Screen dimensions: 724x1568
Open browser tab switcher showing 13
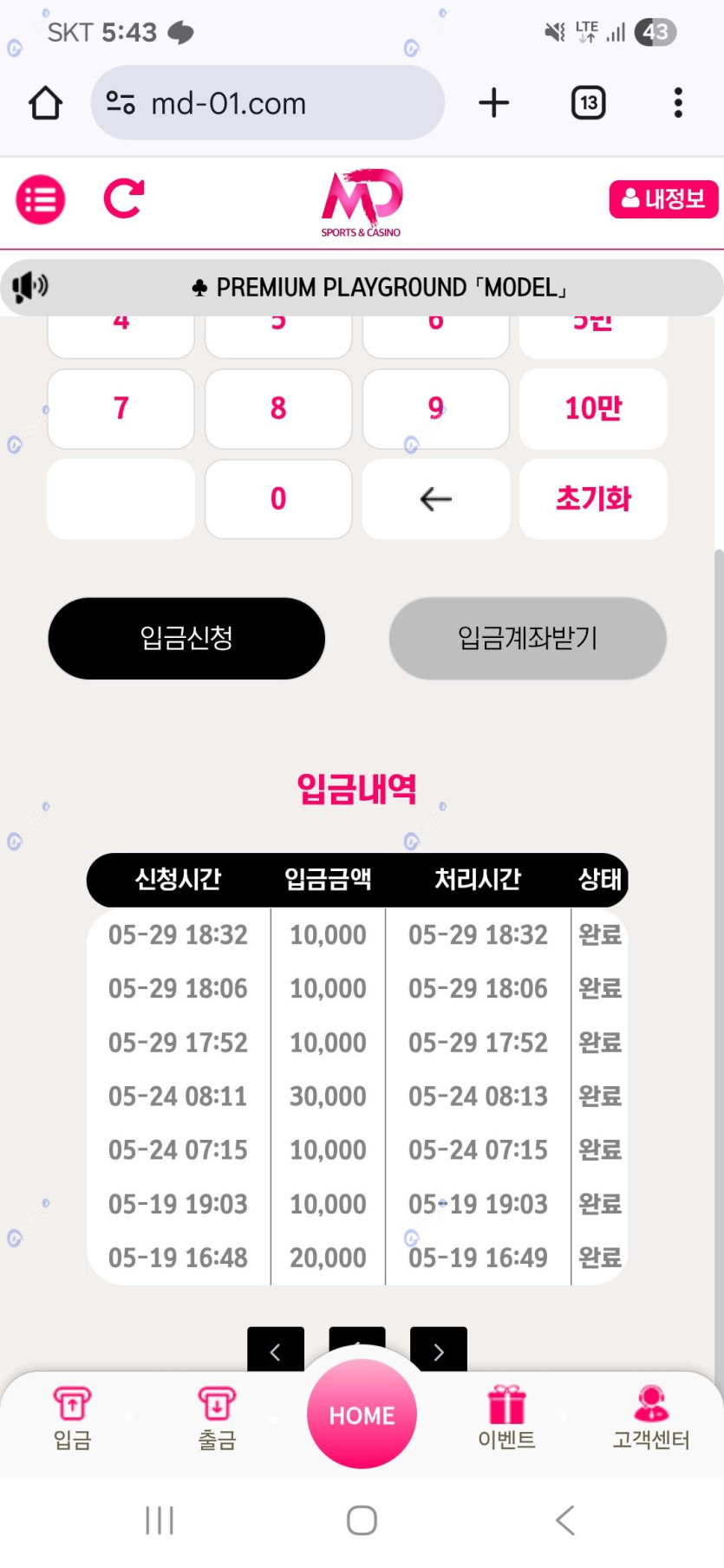(588, 103)
